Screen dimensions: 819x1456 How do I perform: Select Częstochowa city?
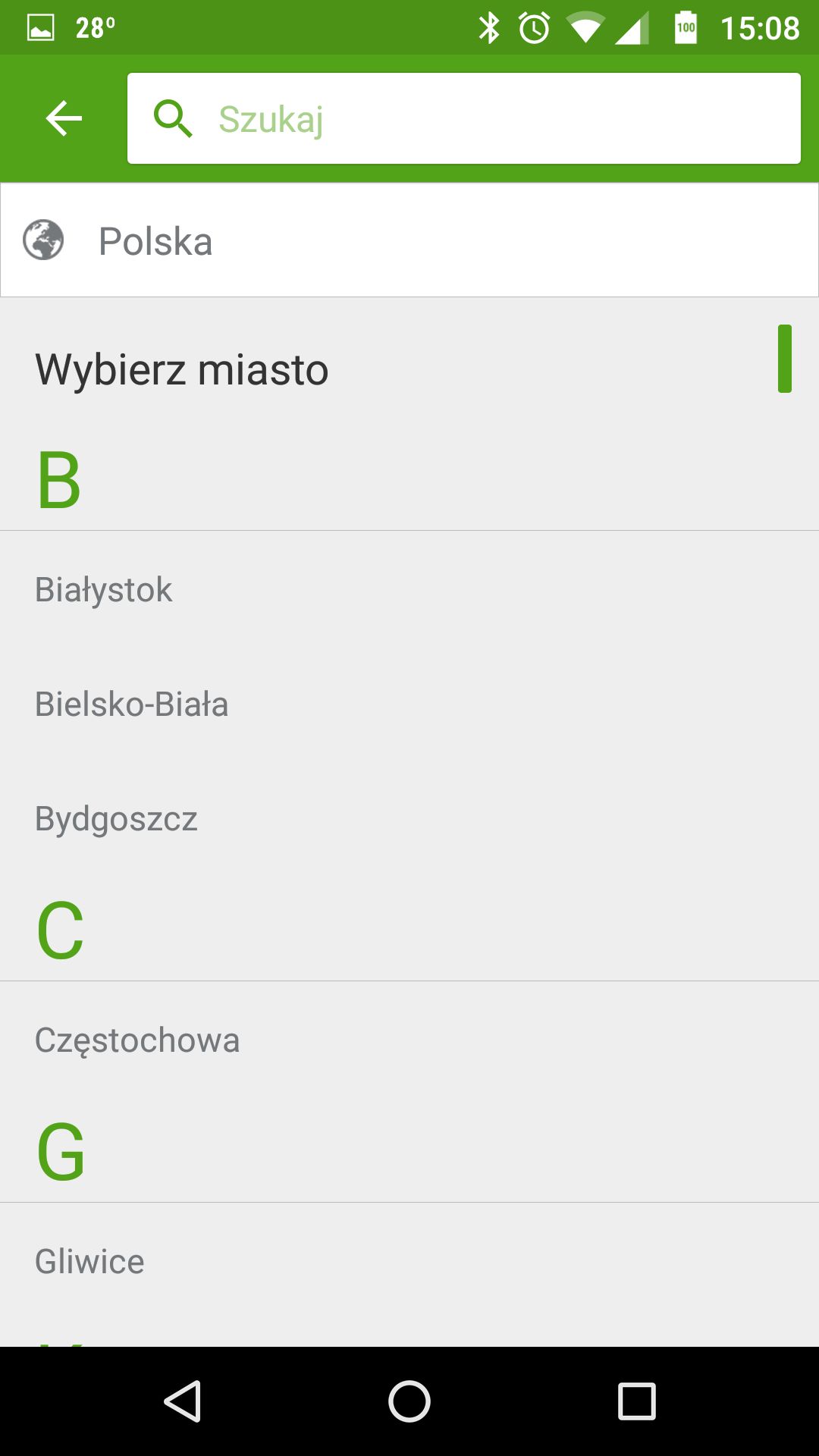point(409,1040)
